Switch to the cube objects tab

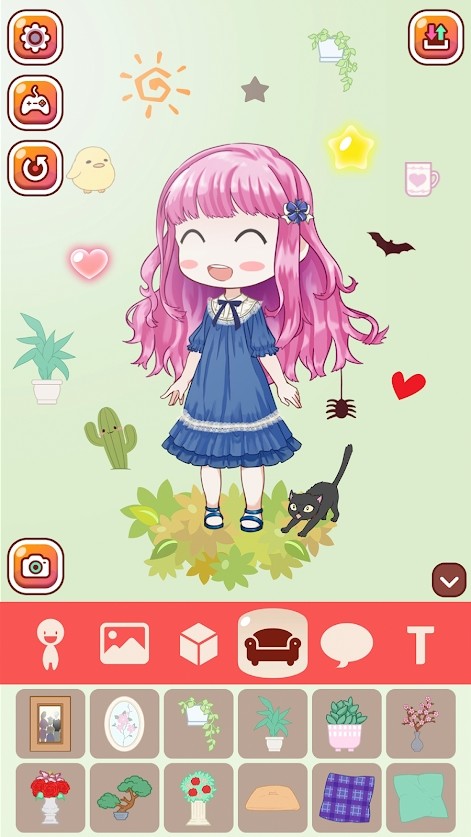199,644
